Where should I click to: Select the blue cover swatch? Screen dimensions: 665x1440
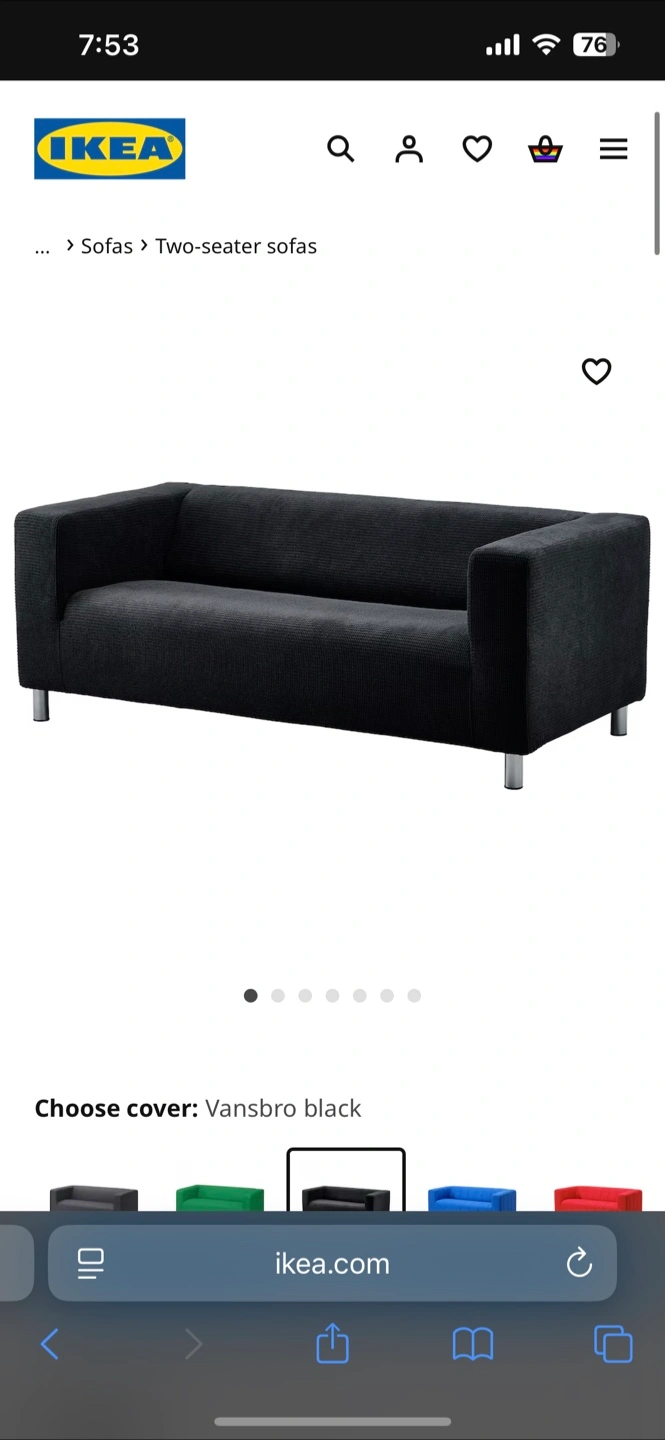472,1196
